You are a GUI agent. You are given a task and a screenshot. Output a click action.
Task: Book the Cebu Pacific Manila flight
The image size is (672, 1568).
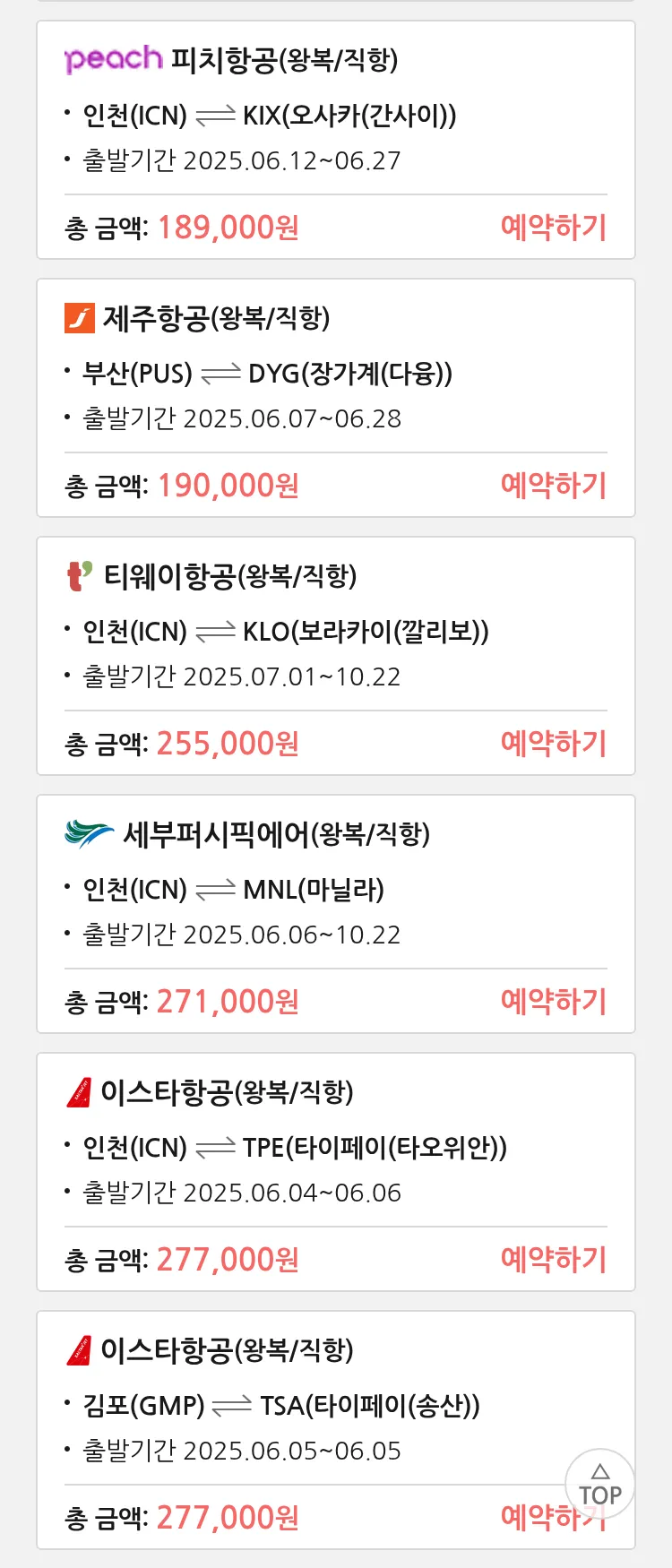tap(553, 1002)
